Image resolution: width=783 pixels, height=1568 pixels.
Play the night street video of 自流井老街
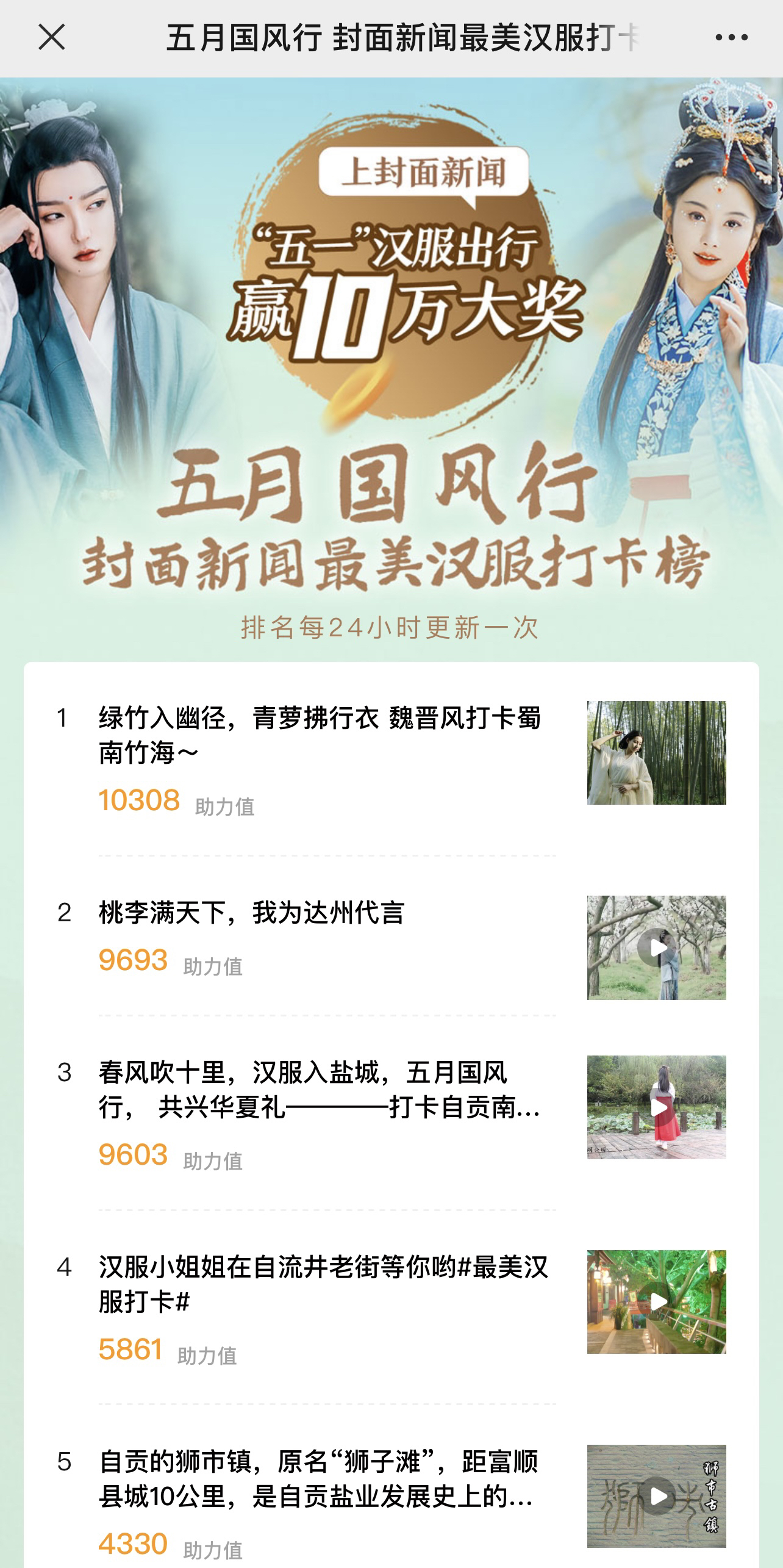(x=656, y=1301)
